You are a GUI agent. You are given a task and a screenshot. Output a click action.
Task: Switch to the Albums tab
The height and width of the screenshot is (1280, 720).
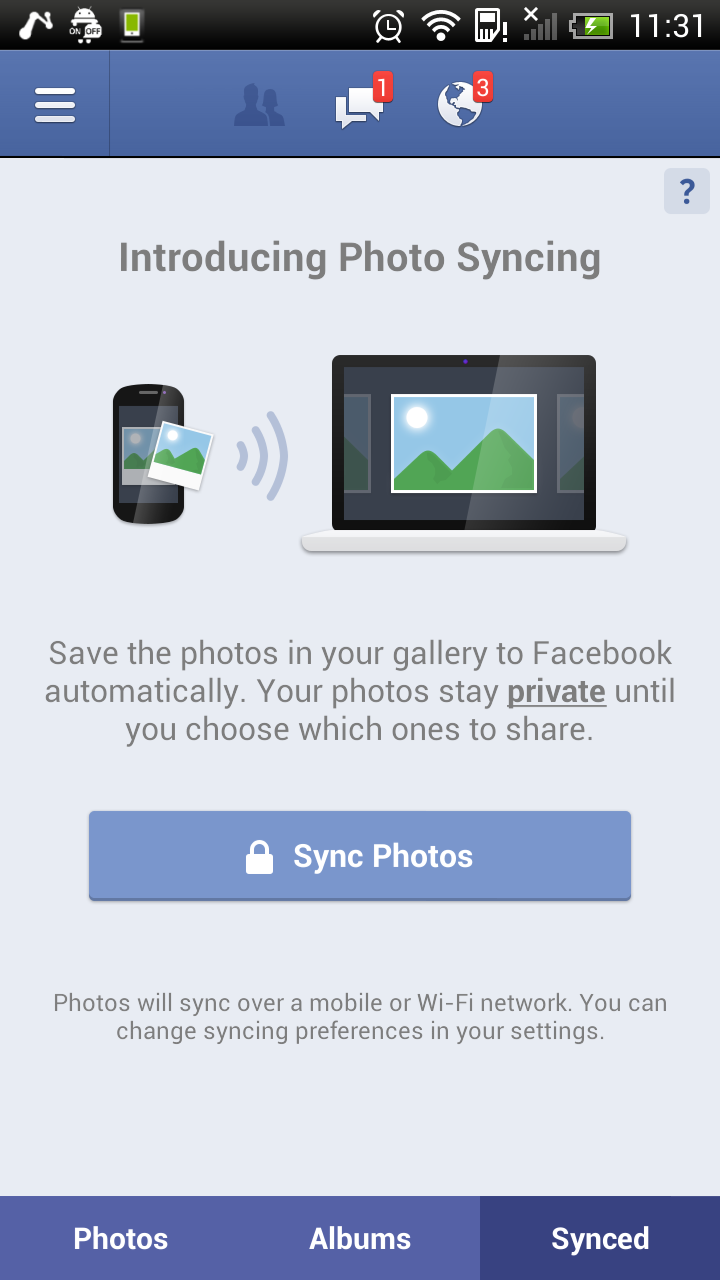point(360,1237)
